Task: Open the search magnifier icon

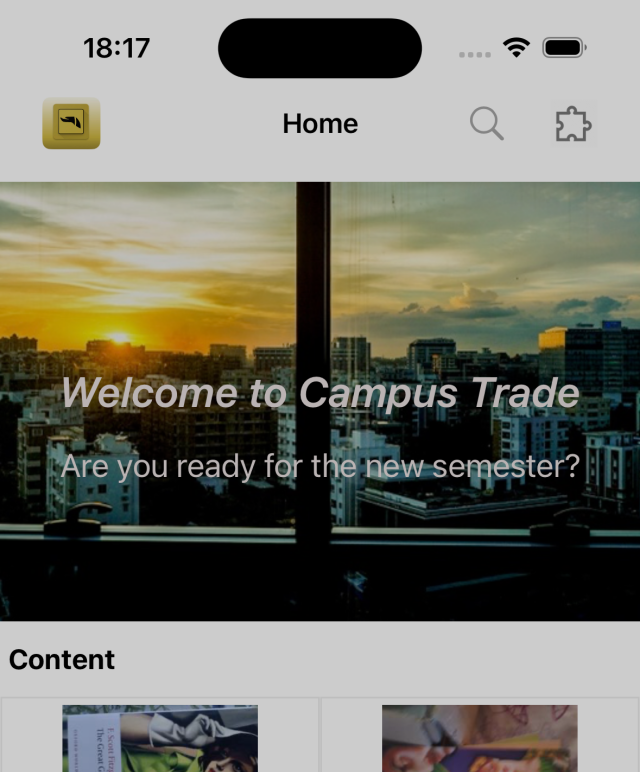Action: tap(487, 124)
